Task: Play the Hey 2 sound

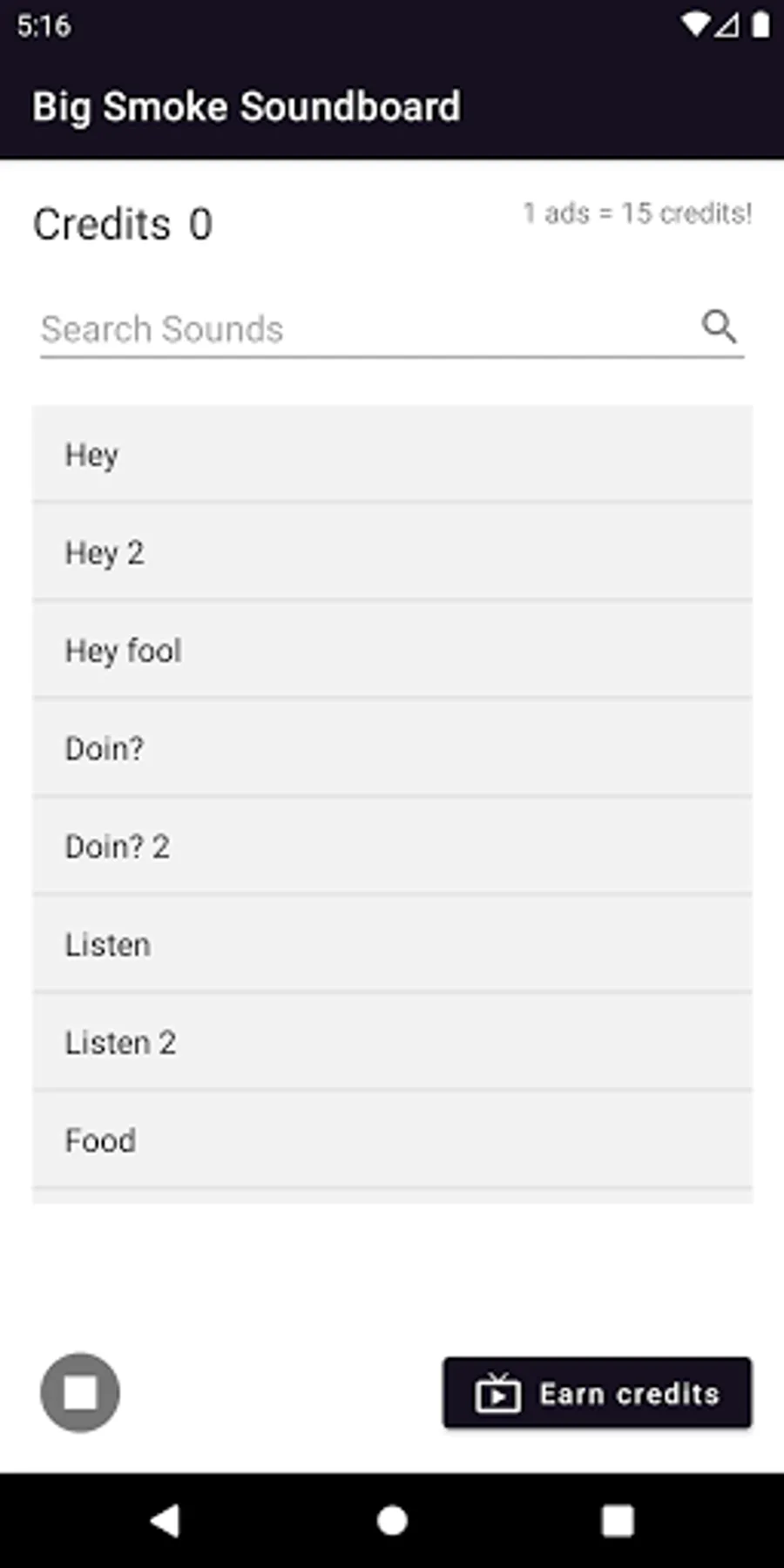Action: pyautogui.click(x=392, y=552)
